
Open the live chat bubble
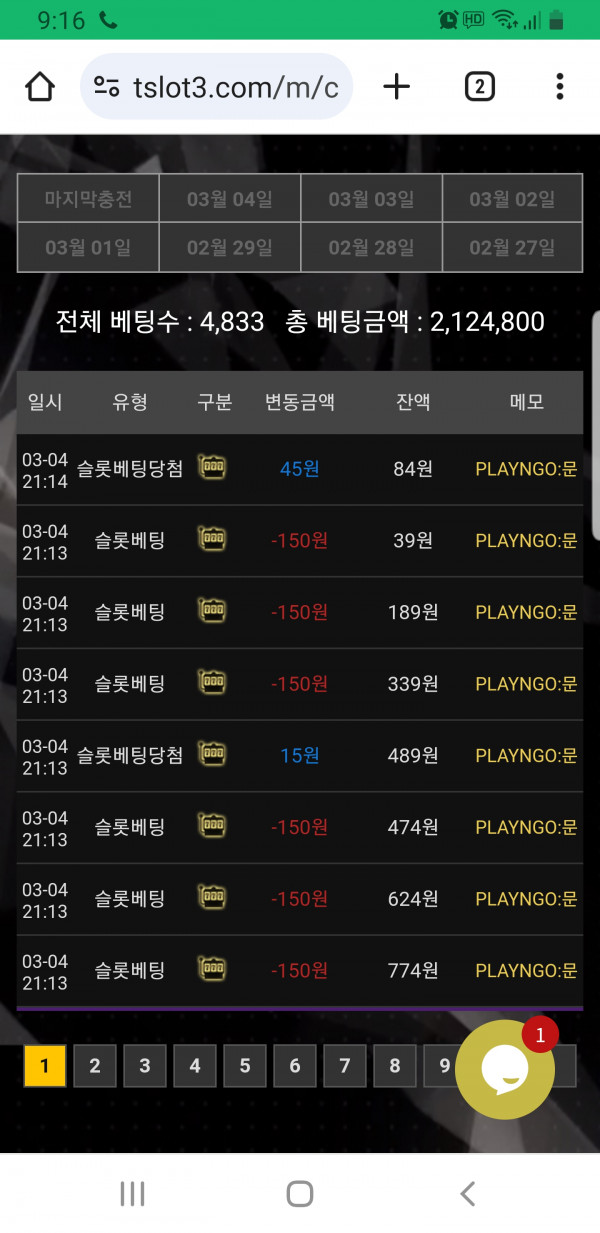(505, 1070)
